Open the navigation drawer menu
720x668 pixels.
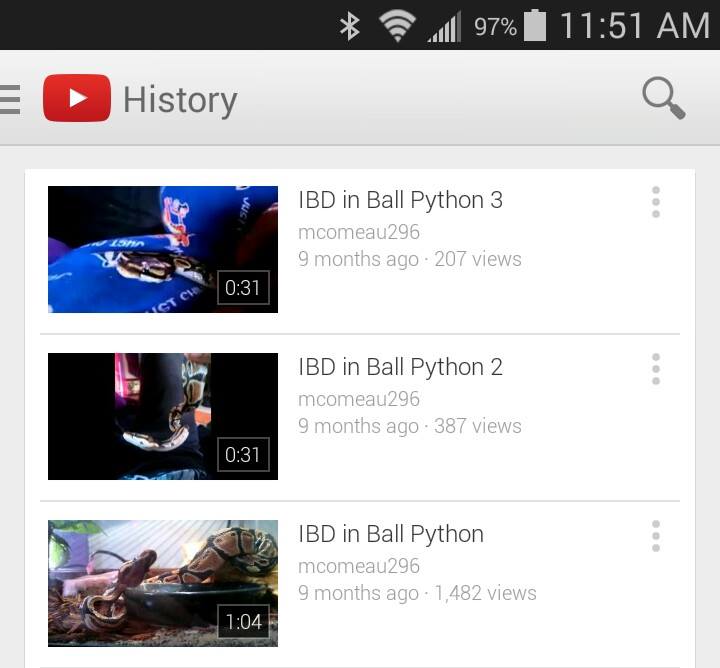point(10,99)
